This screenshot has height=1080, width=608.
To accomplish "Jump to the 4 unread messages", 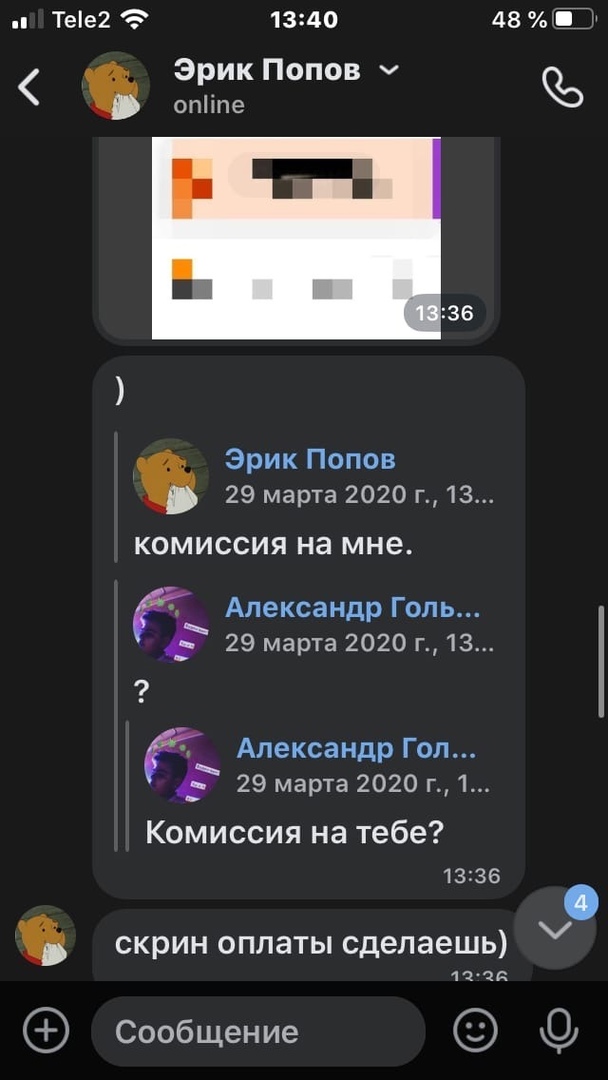I will pos(555,928).
